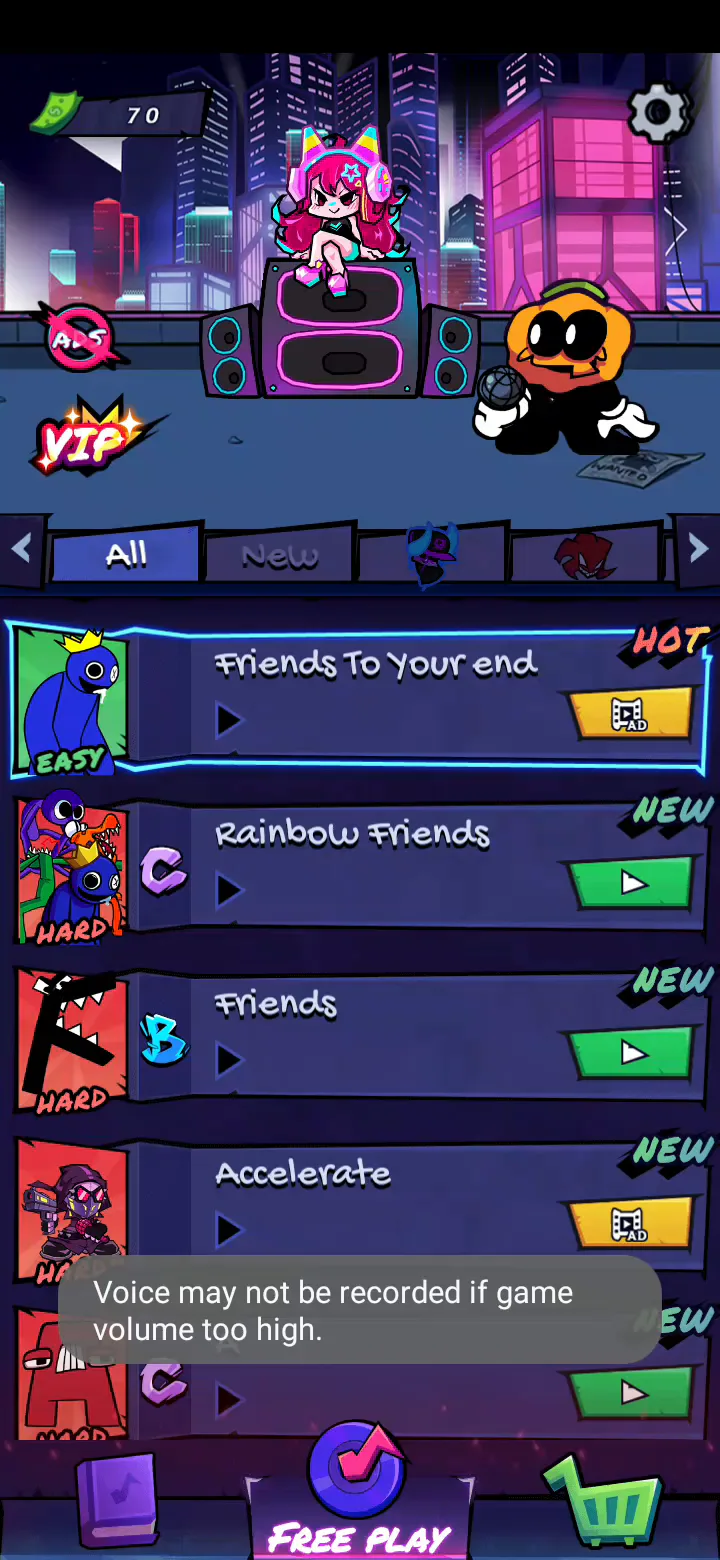Open the cash balance showing 70
The height and width of the screenshot is (1560, 720).
118,113
